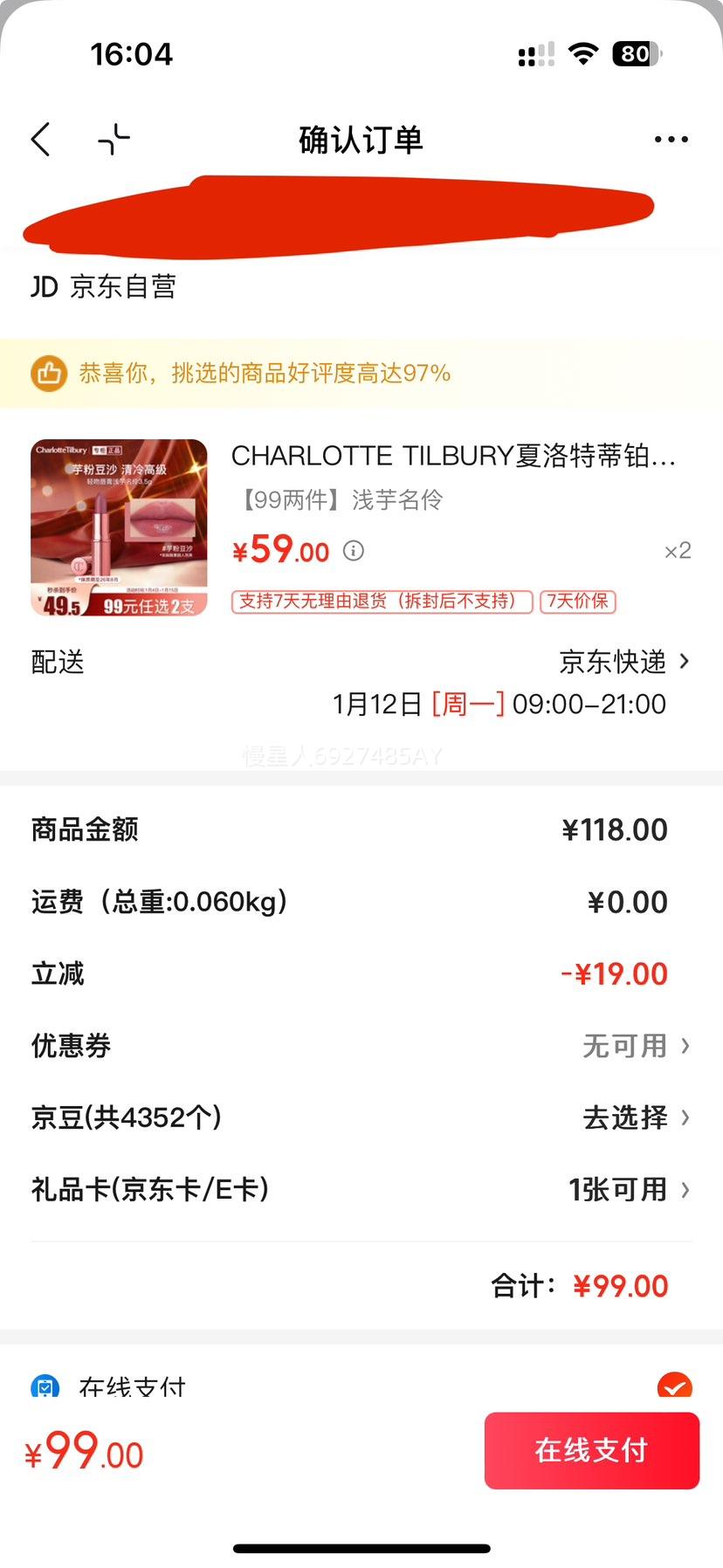Tap the JD 京东自营 store entry
The image size is (723, 1568).
(105, 285)
